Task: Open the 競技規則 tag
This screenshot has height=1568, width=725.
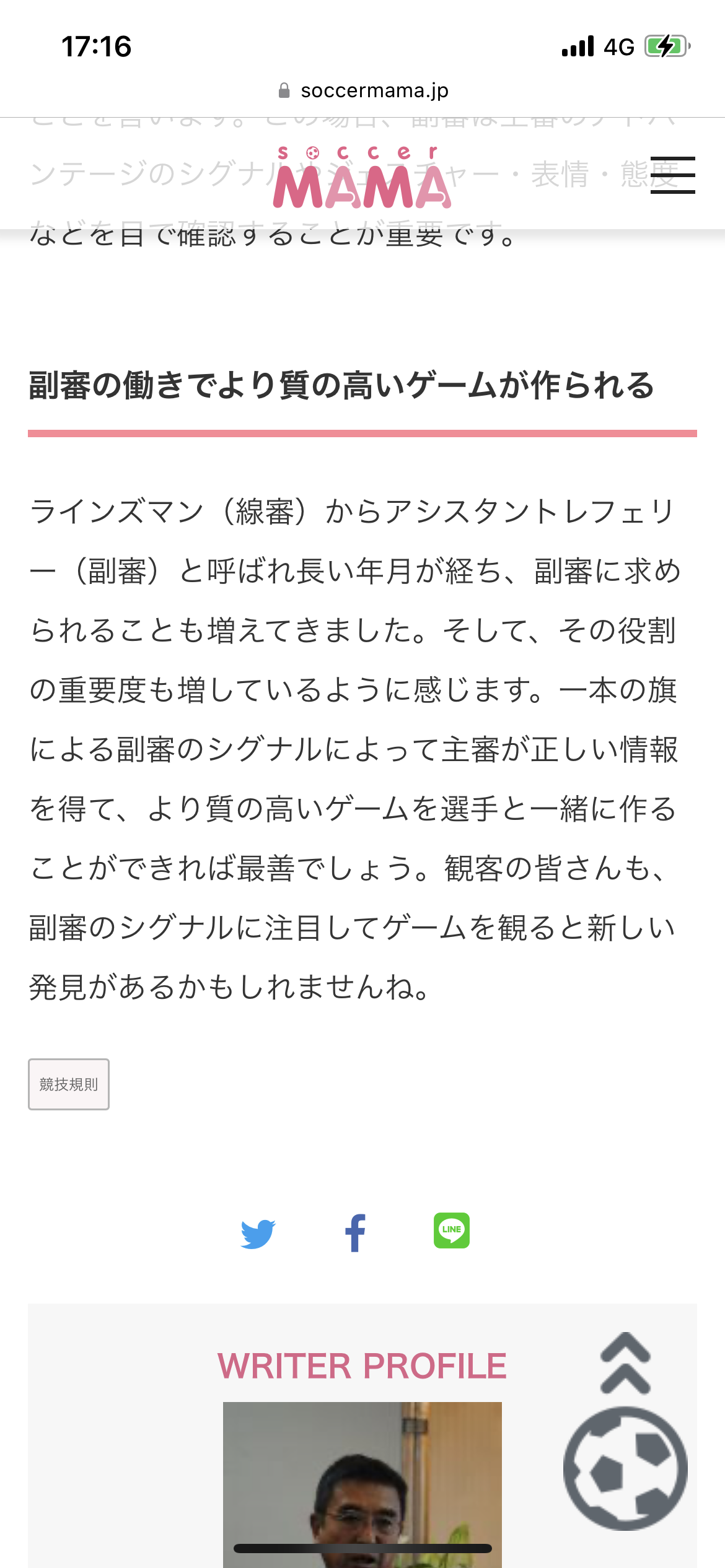Action: click(x=69, y=1084)
